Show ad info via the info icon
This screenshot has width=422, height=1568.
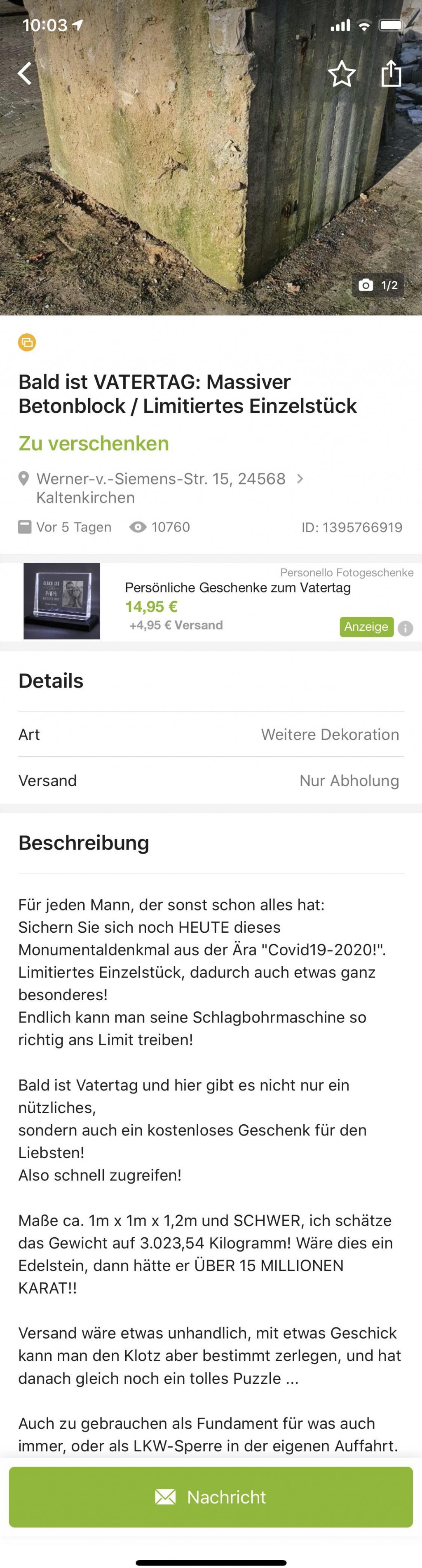click(406, 628)
